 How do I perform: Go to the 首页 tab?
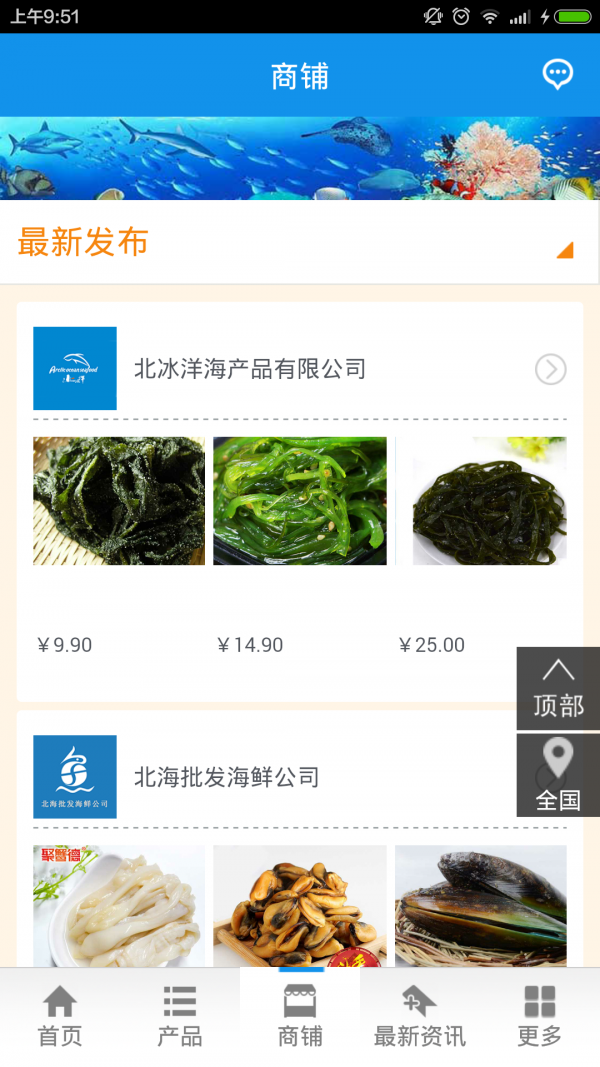(x=60, y=1017)
